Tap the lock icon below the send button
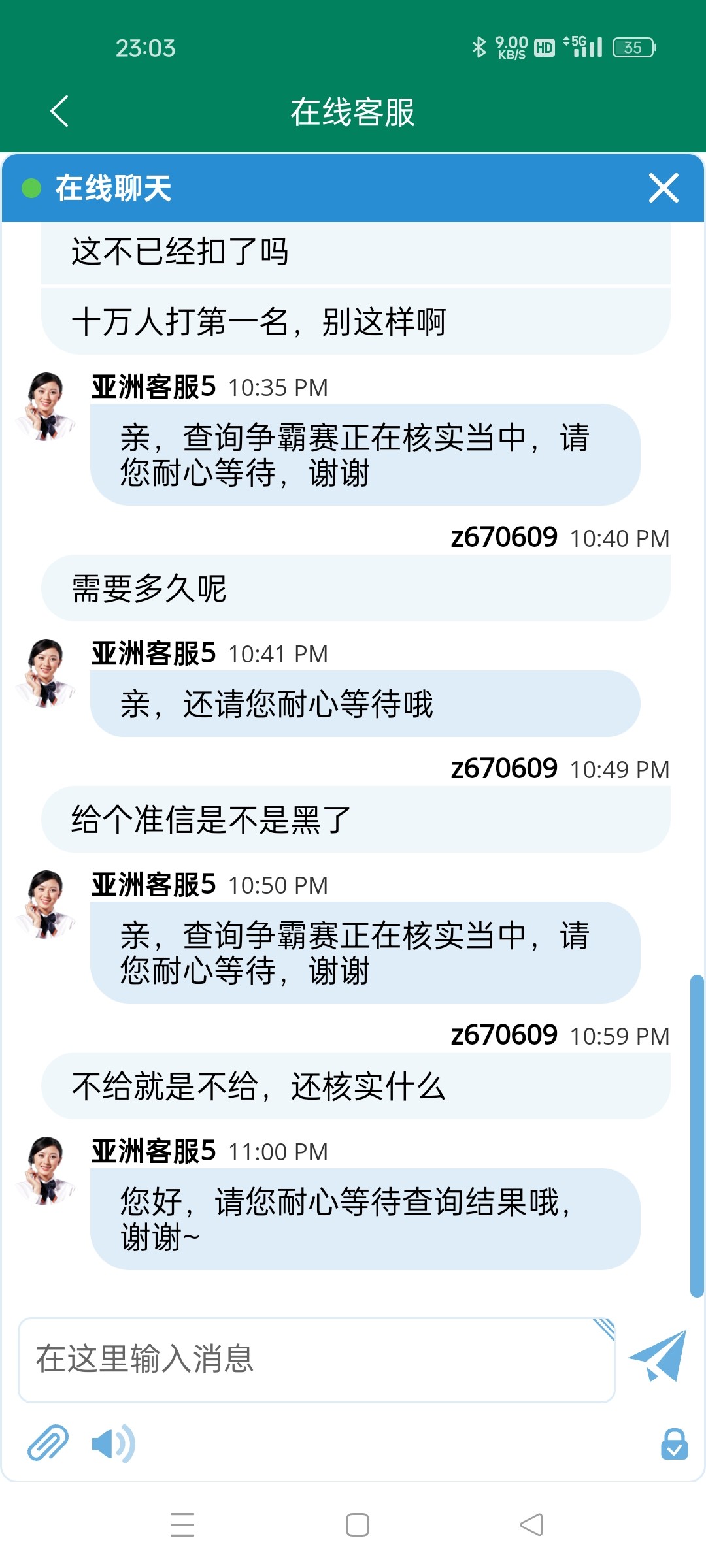Screen dimensions: 706x1568 (x=674, y=1444)
